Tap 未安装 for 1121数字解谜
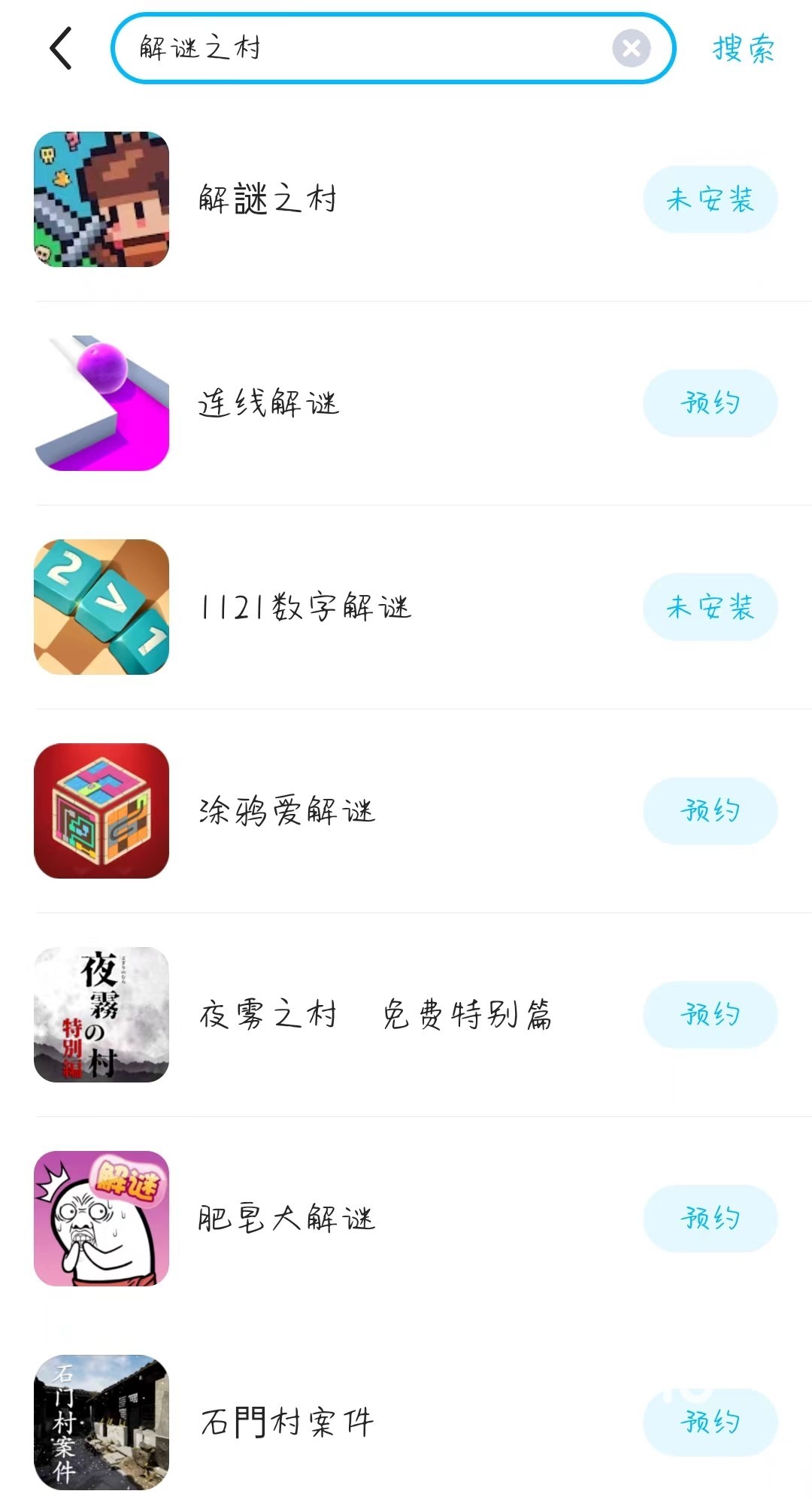 click(x=710, y=607)
